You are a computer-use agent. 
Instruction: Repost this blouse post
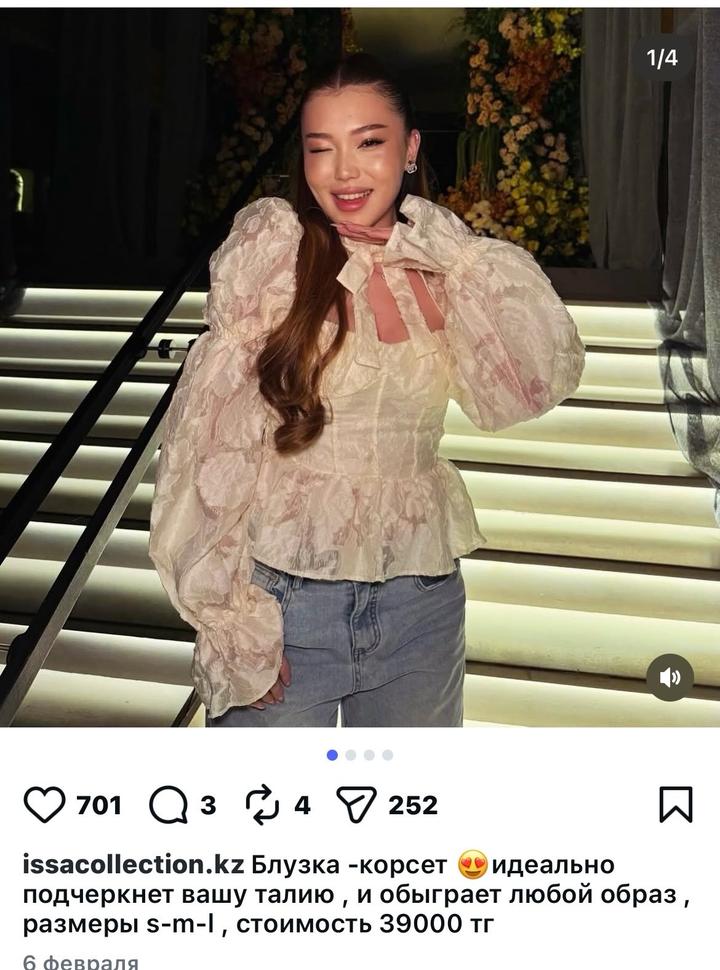coord(263,804)
